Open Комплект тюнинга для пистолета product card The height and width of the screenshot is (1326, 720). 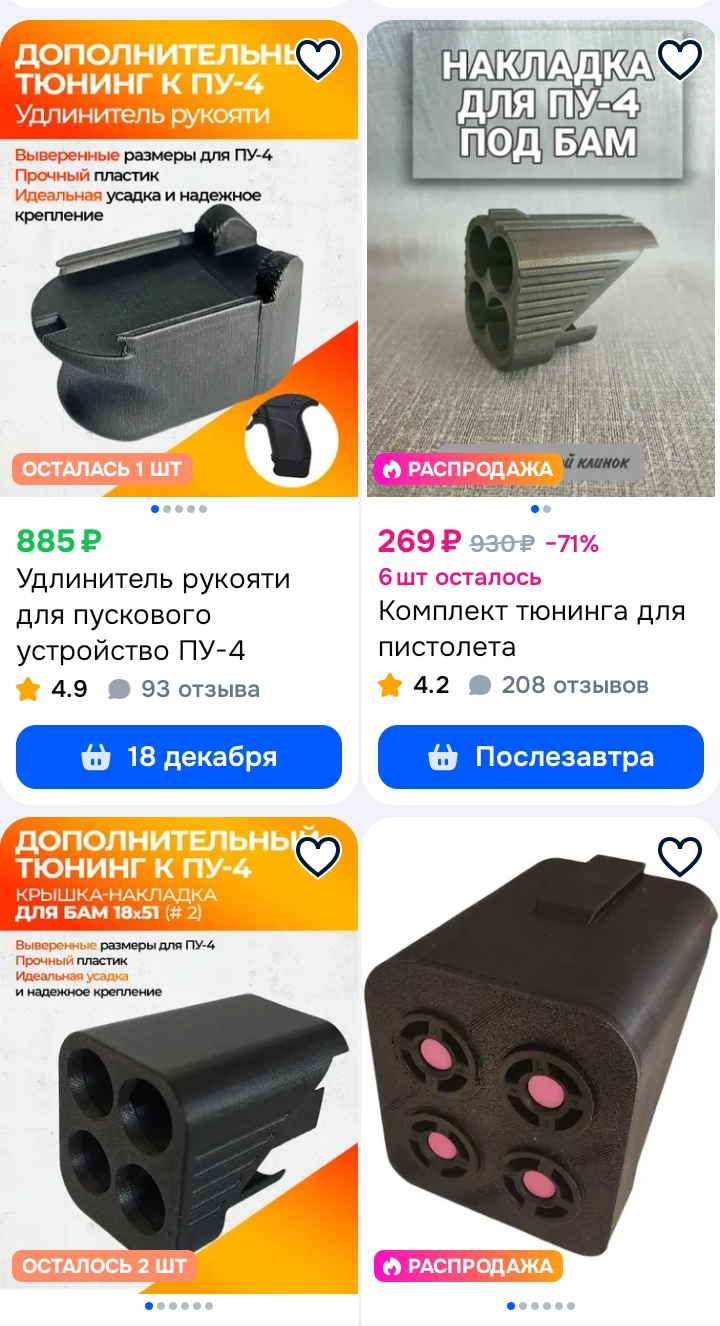pos(531,628)
